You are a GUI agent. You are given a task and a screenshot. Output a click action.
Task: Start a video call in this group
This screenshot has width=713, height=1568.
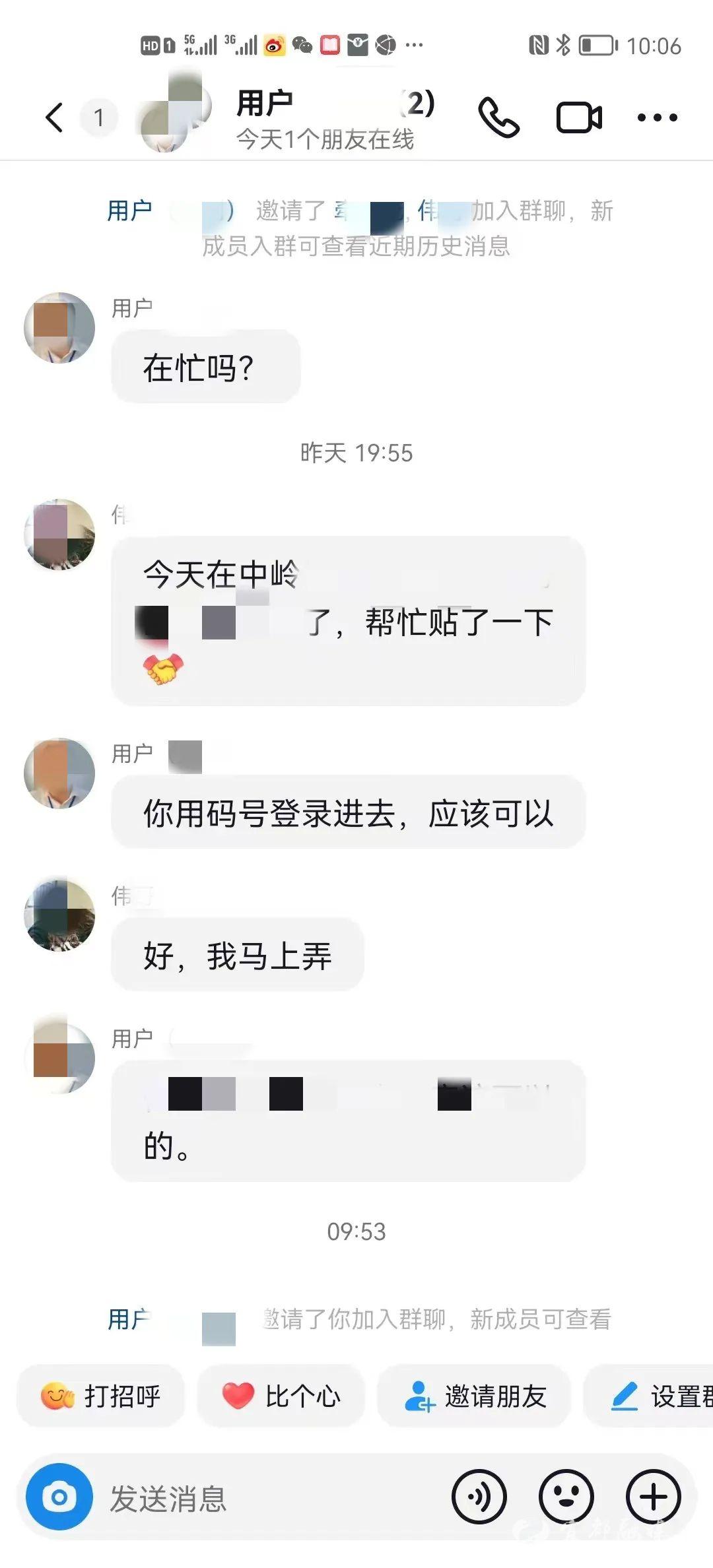(x=578, y=118)
